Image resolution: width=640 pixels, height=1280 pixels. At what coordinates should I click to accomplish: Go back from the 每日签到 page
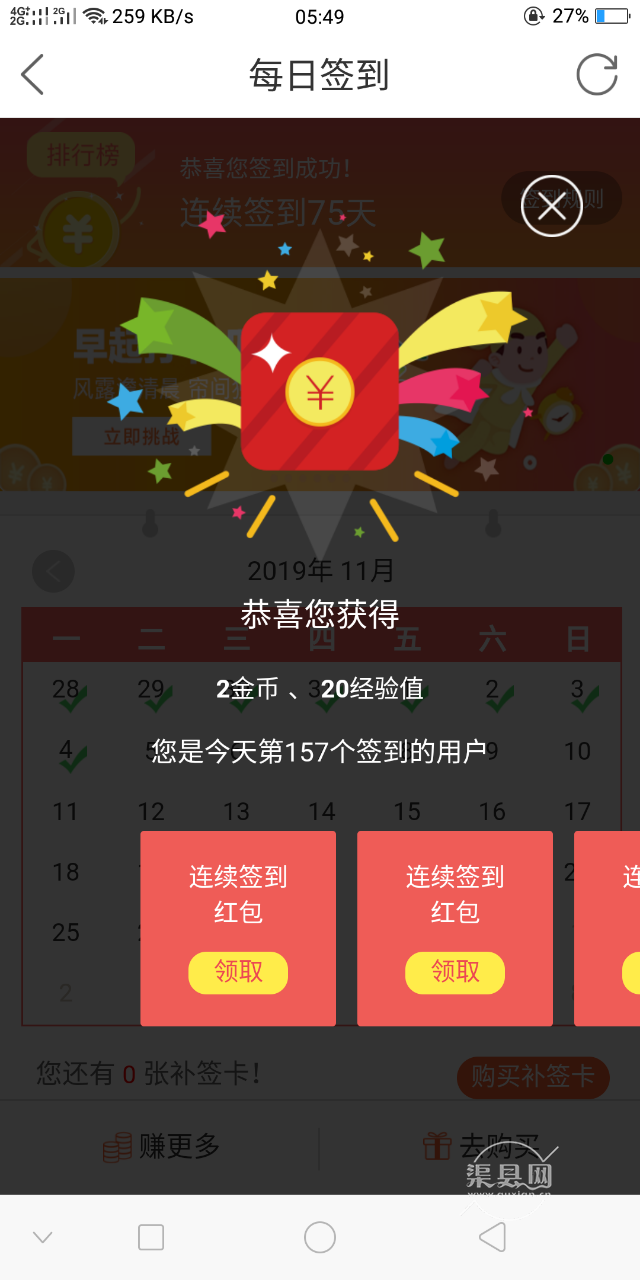click(33, 75)
